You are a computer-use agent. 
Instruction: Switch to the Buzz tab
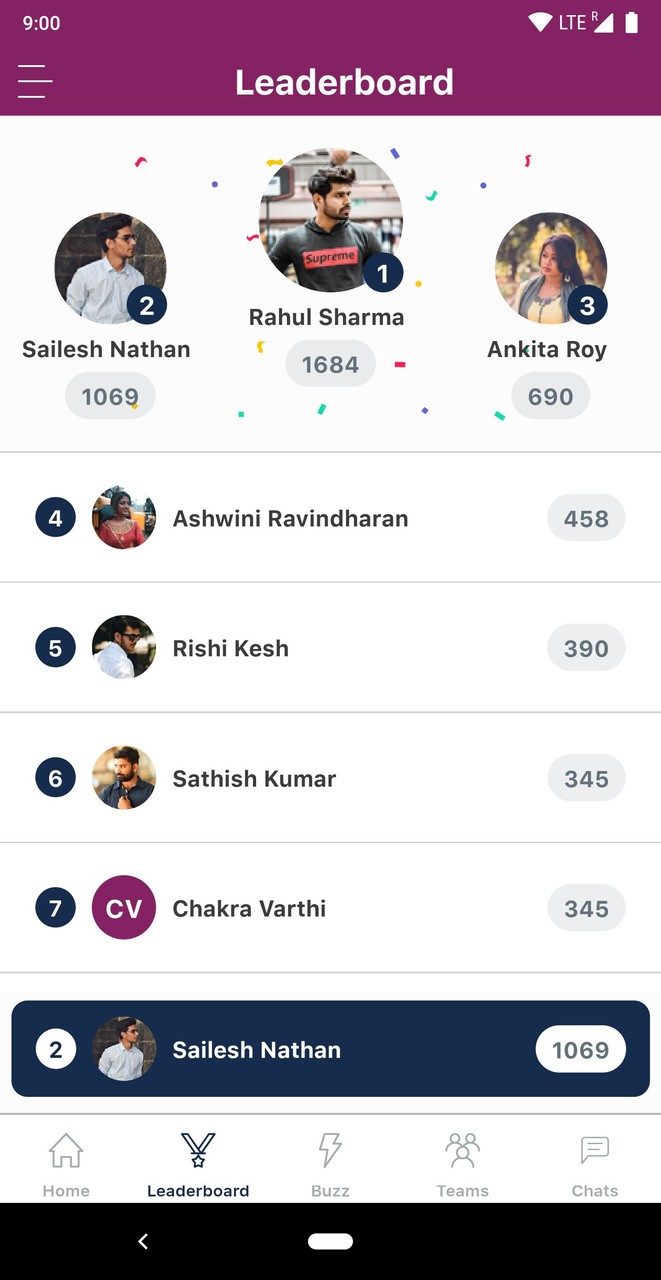pos(330,1163)
